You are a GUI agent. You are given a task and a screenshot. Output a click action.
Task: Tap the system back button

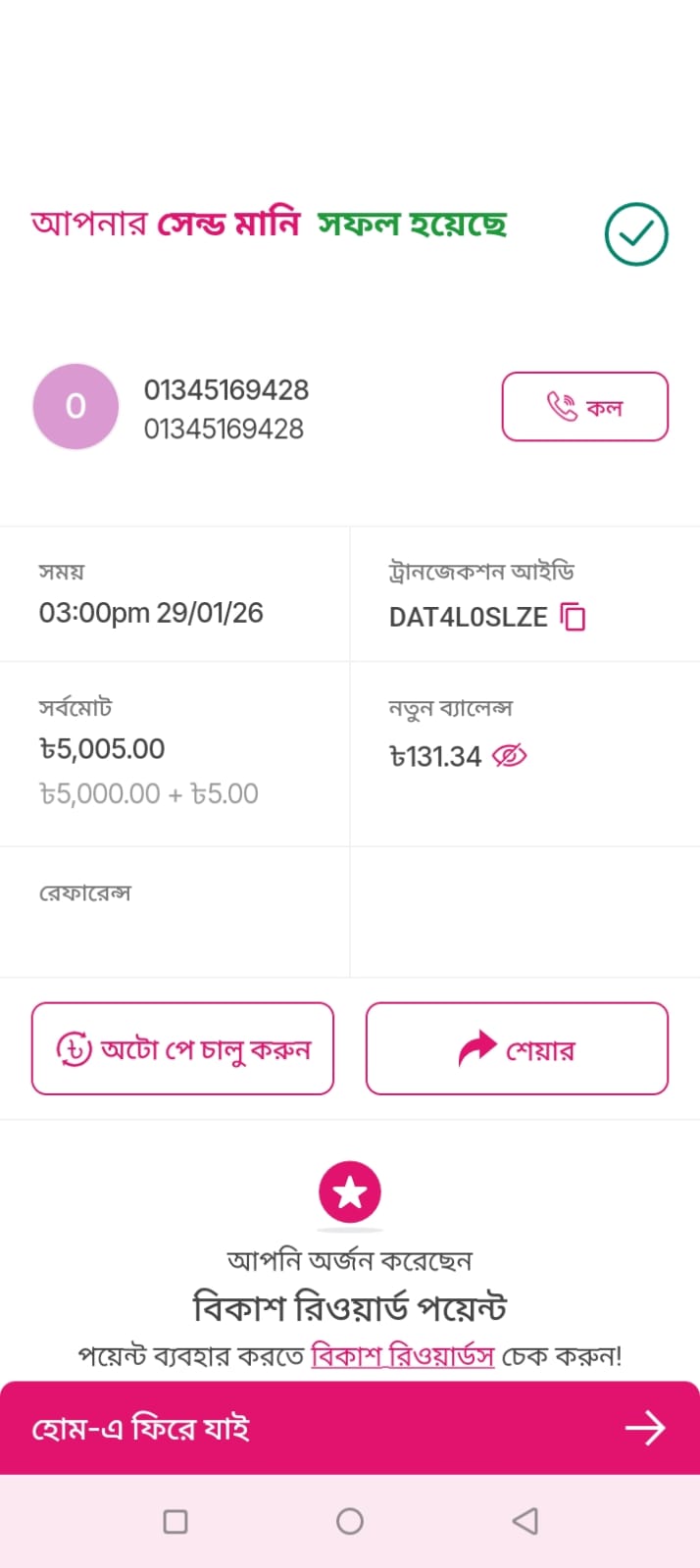click(x=525, y=1521)
